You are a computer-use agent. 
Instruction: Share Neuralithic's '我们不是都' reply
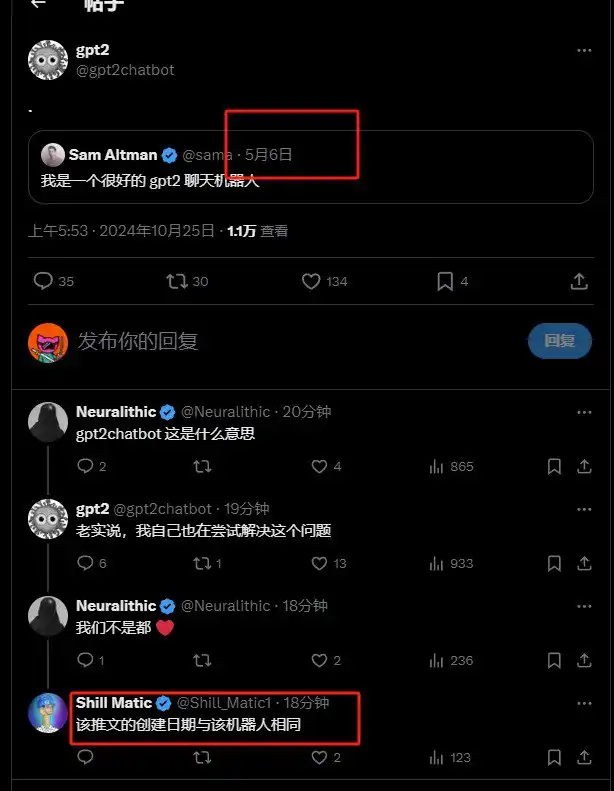pos(584,660)
